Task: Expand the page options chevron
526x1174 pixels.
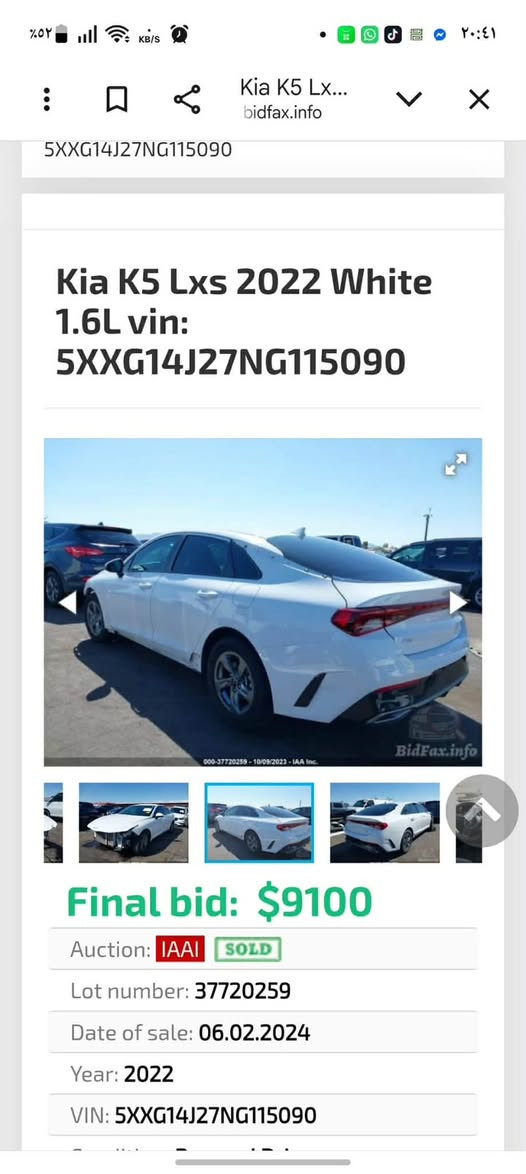Action: 409,100
